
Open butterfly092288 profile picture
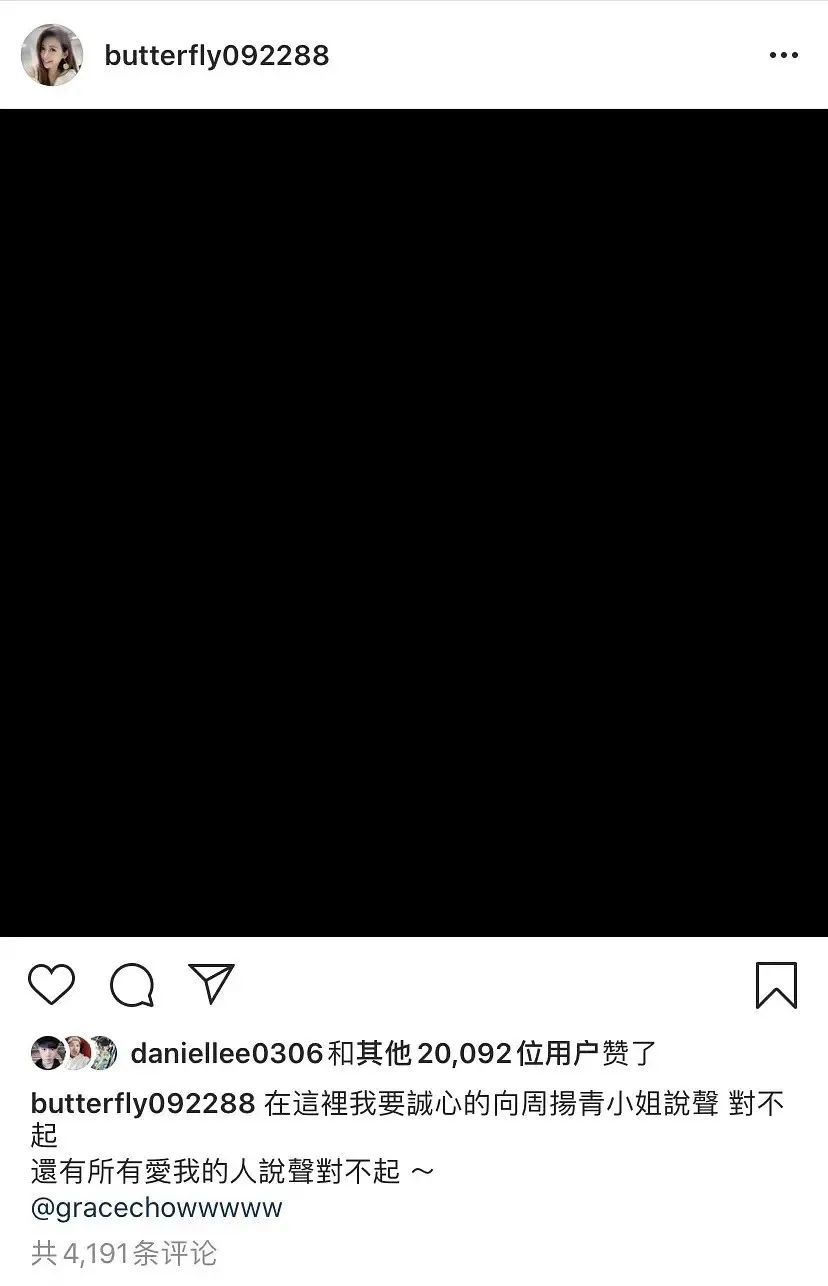pyautogui.click(x=51, y=55)
